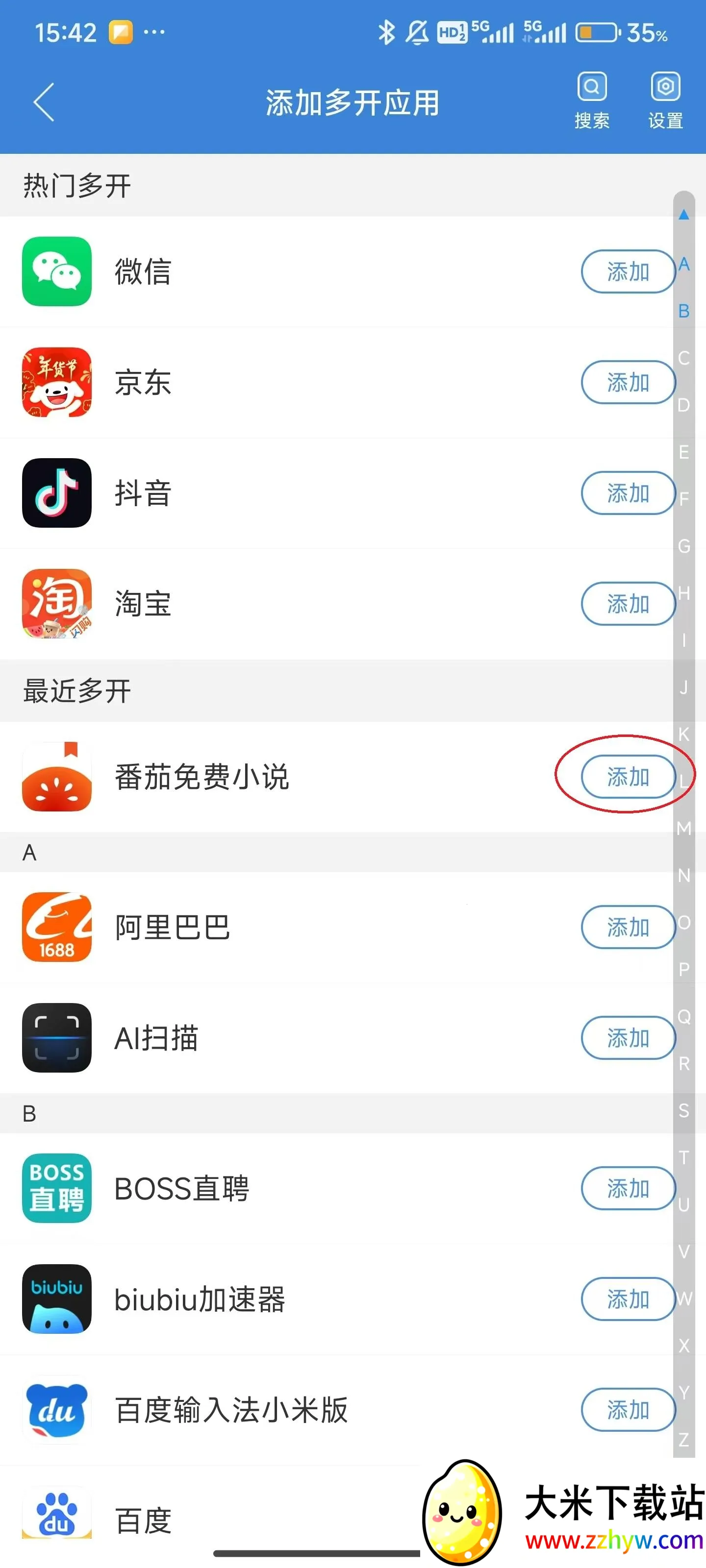Image resolution: width=706 pixels, height=1568 pixels.
Task: Click the BOSS直聘 app icon
Action: coord(57,1188)
